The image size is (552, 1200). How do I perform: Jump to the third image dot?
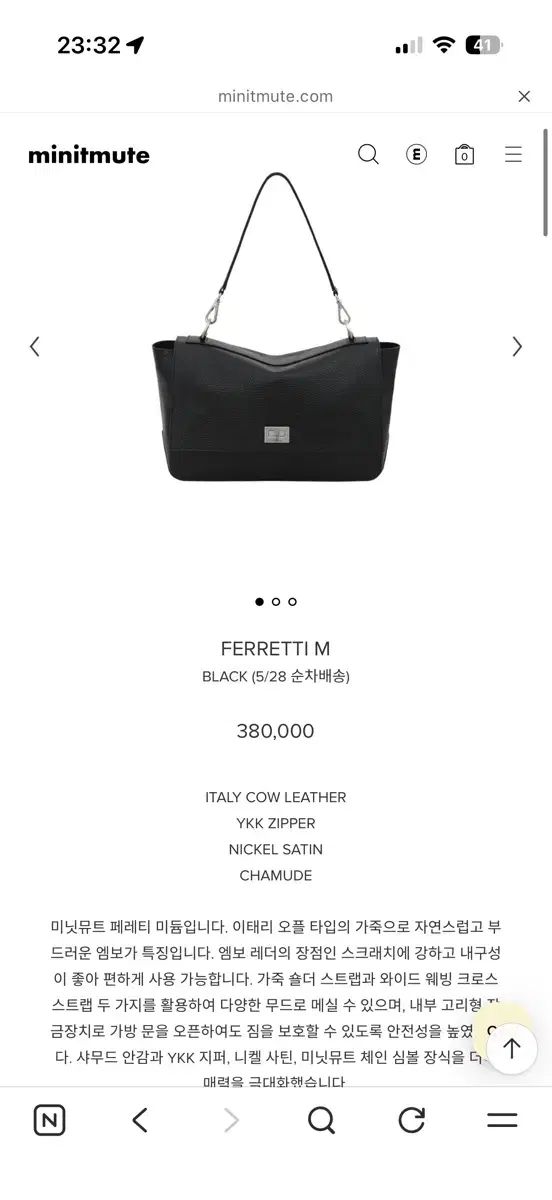click(292, 602)
